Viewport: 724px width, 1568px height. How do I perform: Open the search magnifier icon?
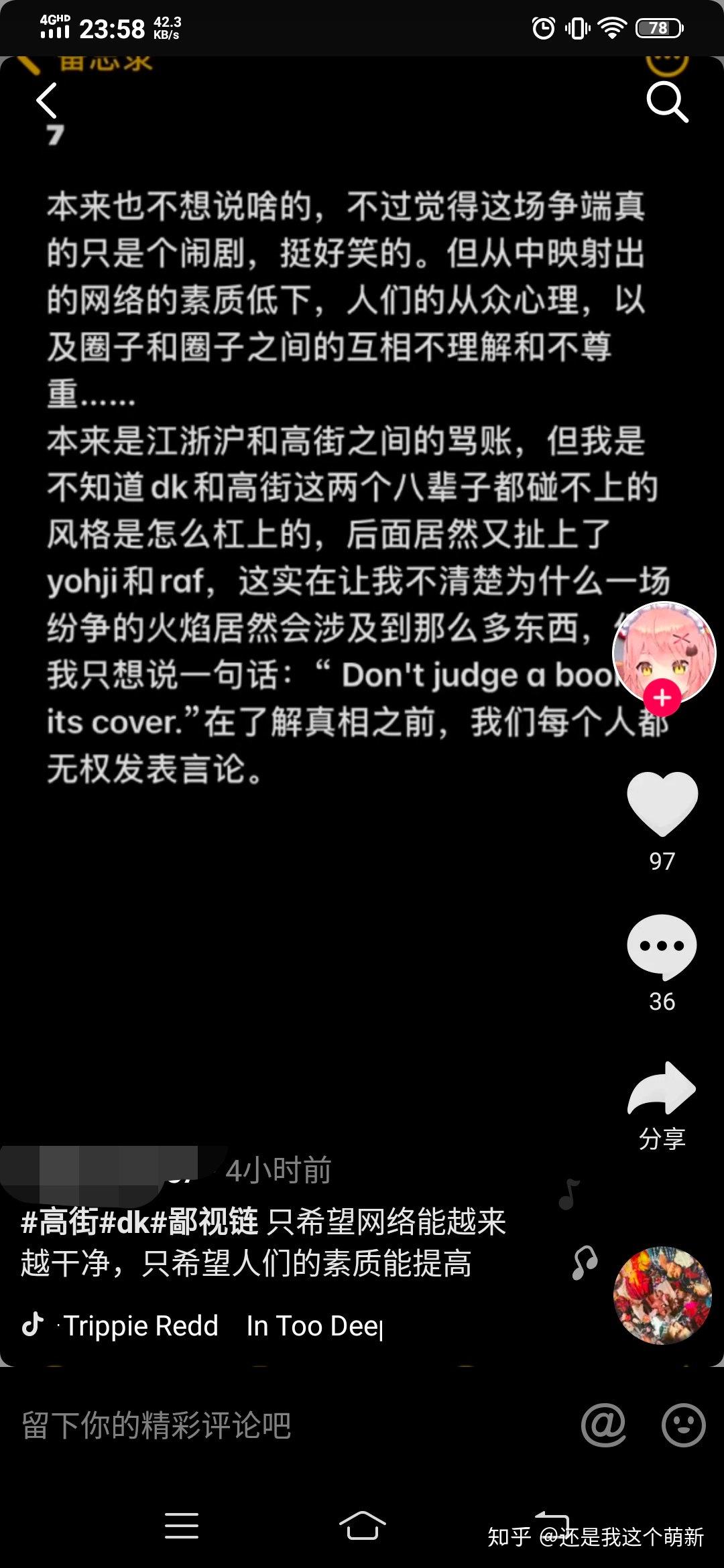click(x=666, y=102)
